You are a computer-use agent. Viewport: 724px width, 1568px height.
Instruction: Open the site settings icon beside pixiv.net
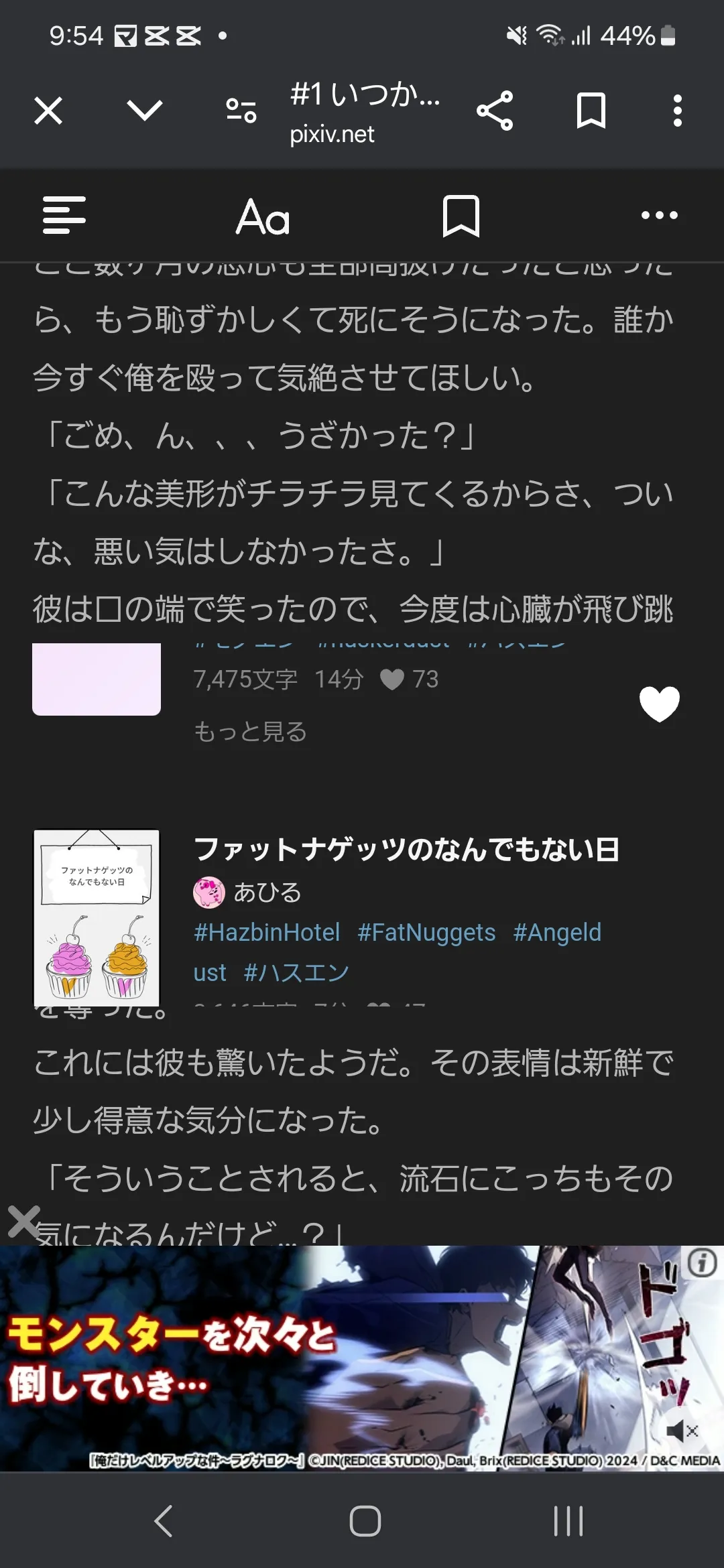pos(241,111)
